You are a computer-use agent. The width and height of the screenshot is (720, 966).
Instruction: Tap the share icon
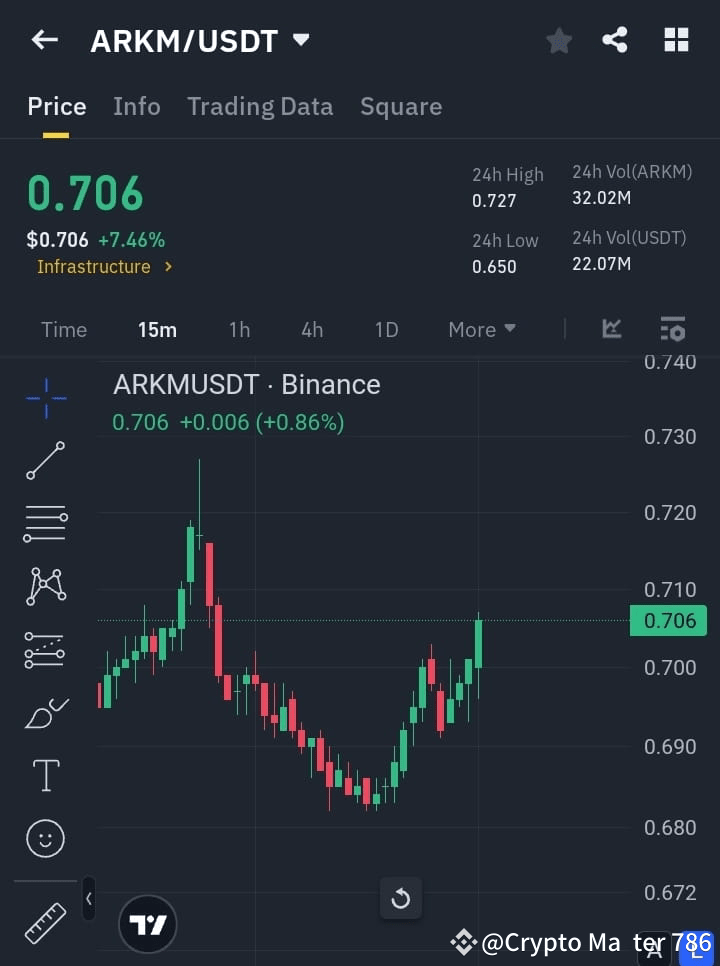tap(615, 40)
